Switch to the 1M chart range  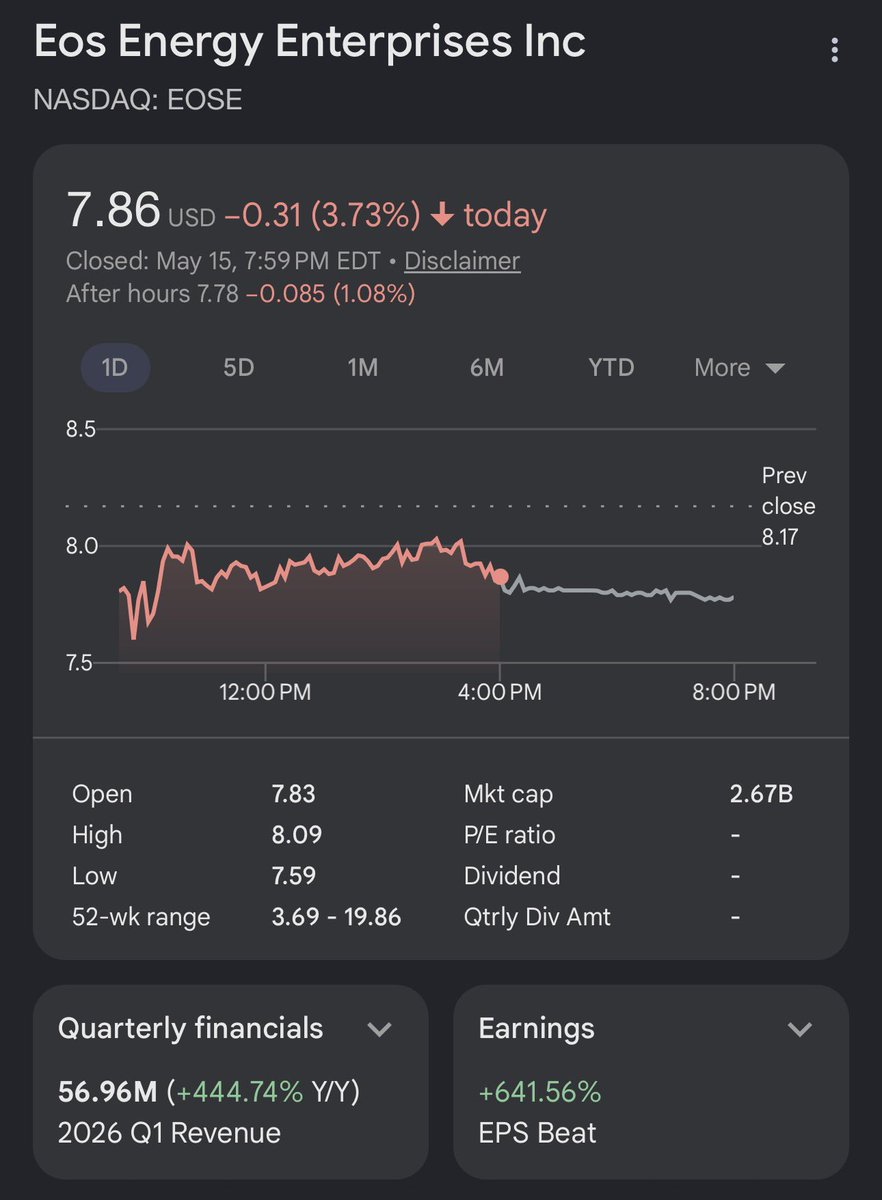362,368
